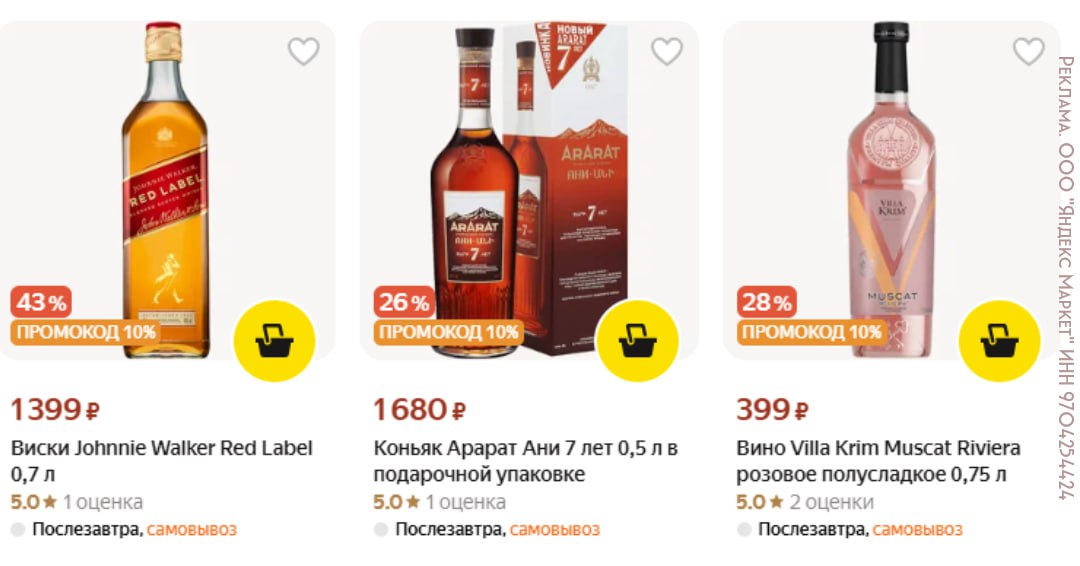Open the Коньяк Арарат Ани 7 лет product
The width and height of the screenshot is (1080, 566).
tap(525, 460)
